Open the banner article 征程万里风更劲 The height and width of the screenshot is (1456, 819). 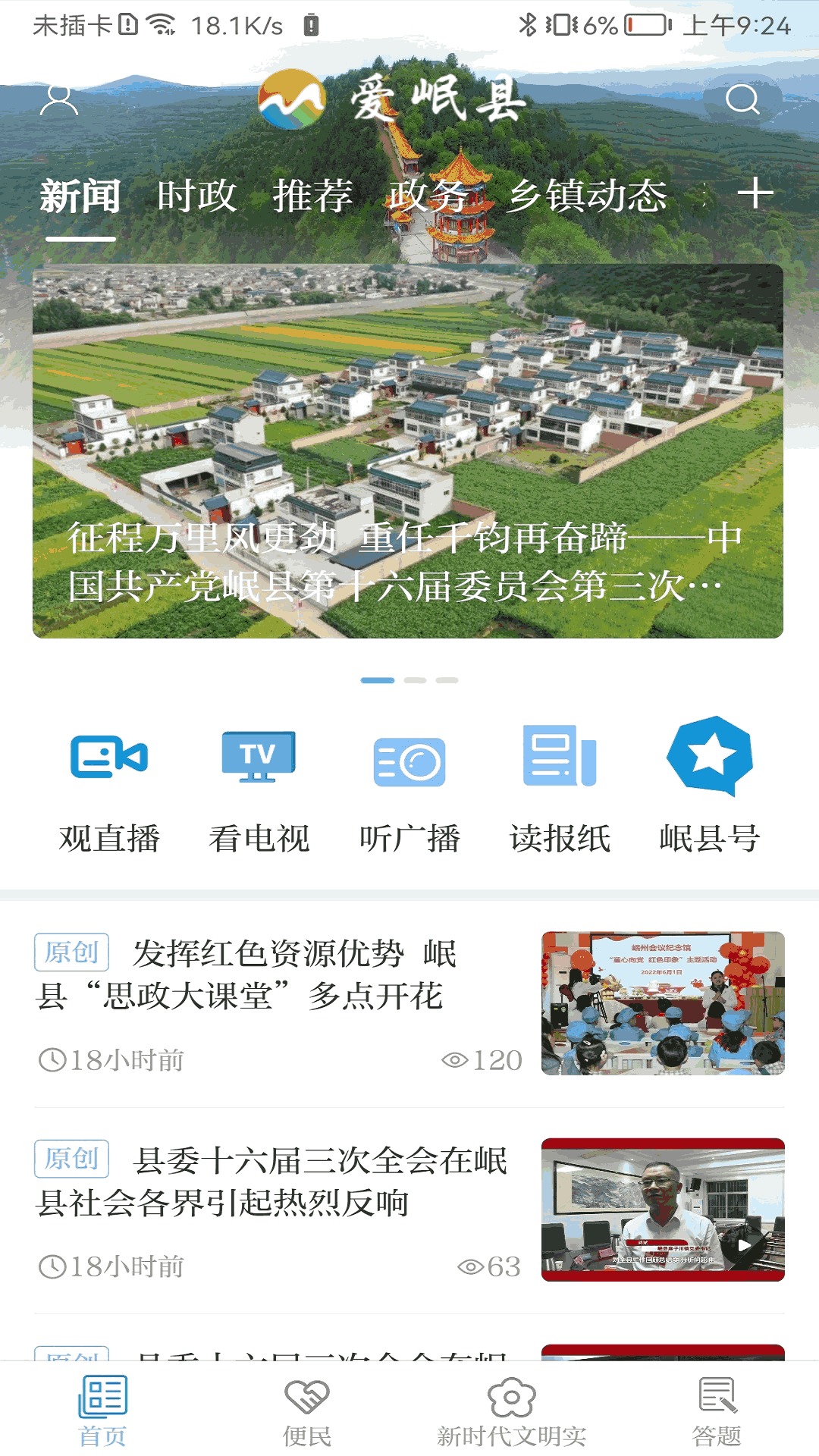click(x=408, y=451)
